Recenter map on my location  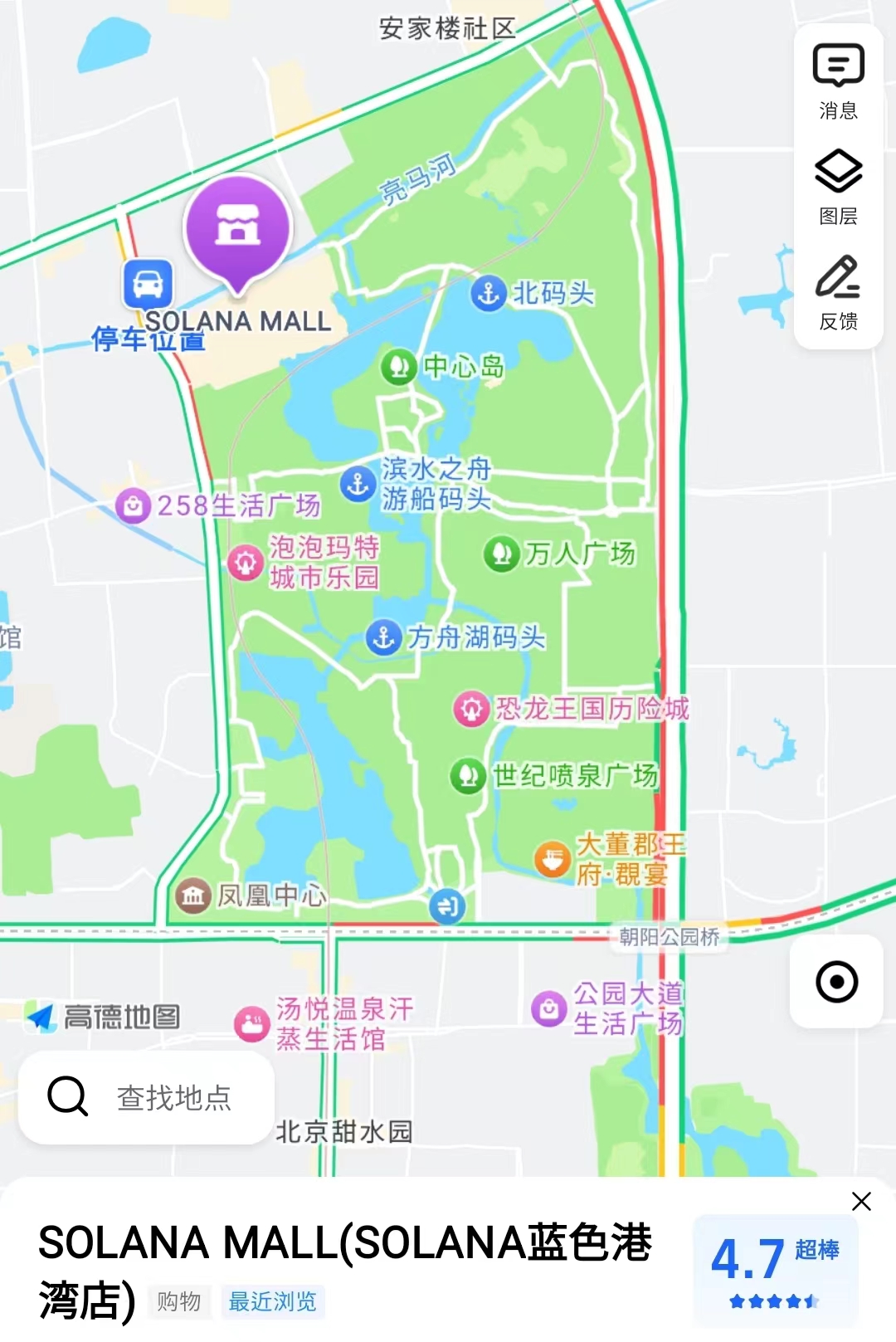(836, 982)
